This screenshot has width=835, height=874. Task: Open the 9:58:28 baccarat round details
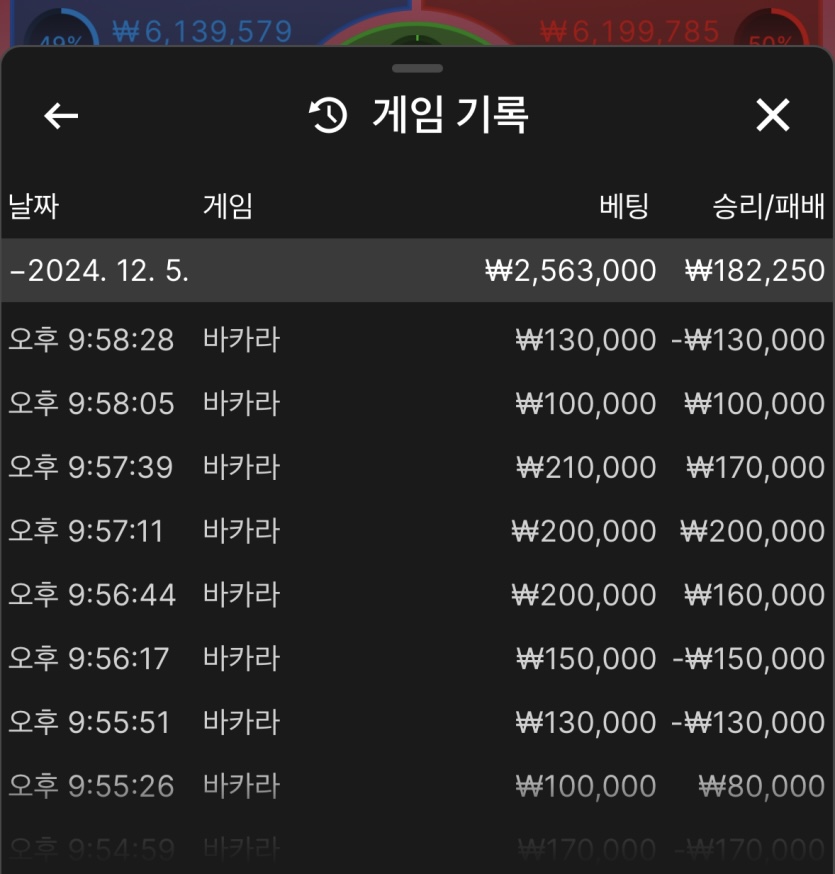[x=417, y=340]
